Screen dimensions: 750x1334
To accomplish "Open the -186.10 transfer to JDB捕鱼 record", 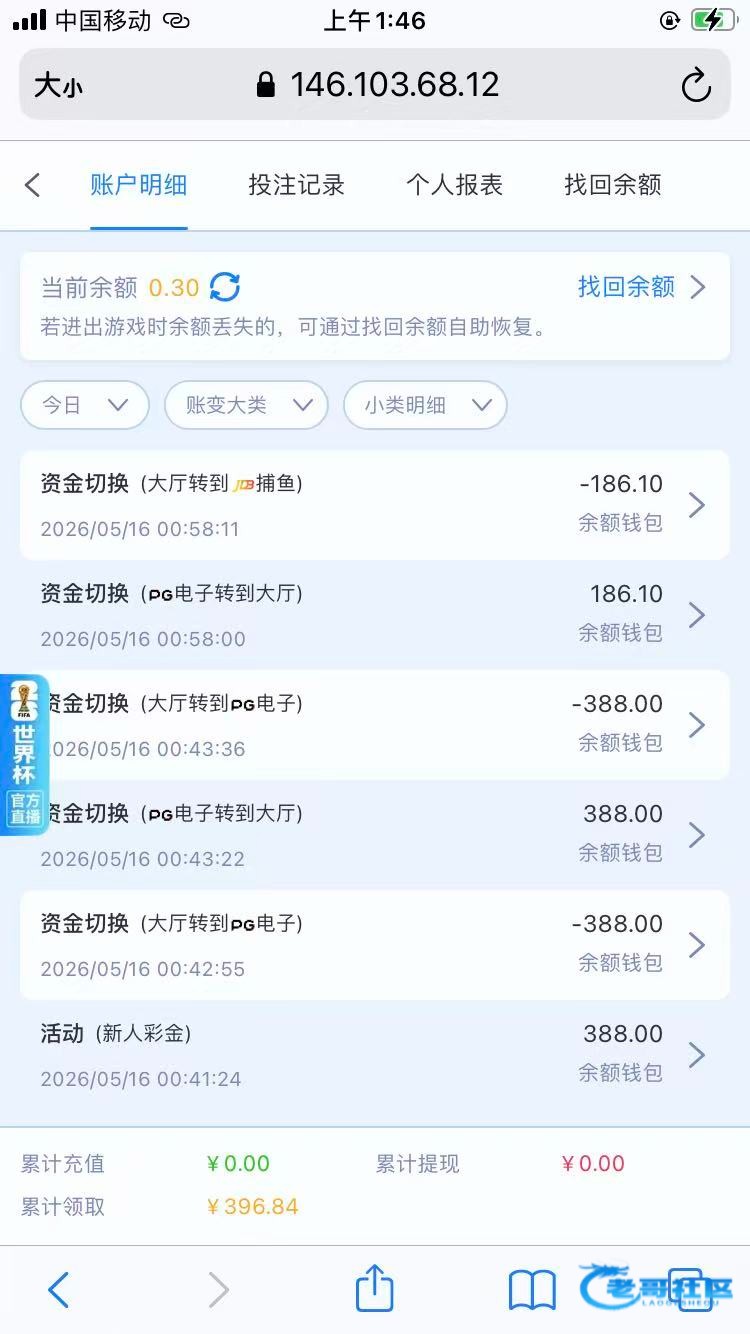I will tap(375, 505).
